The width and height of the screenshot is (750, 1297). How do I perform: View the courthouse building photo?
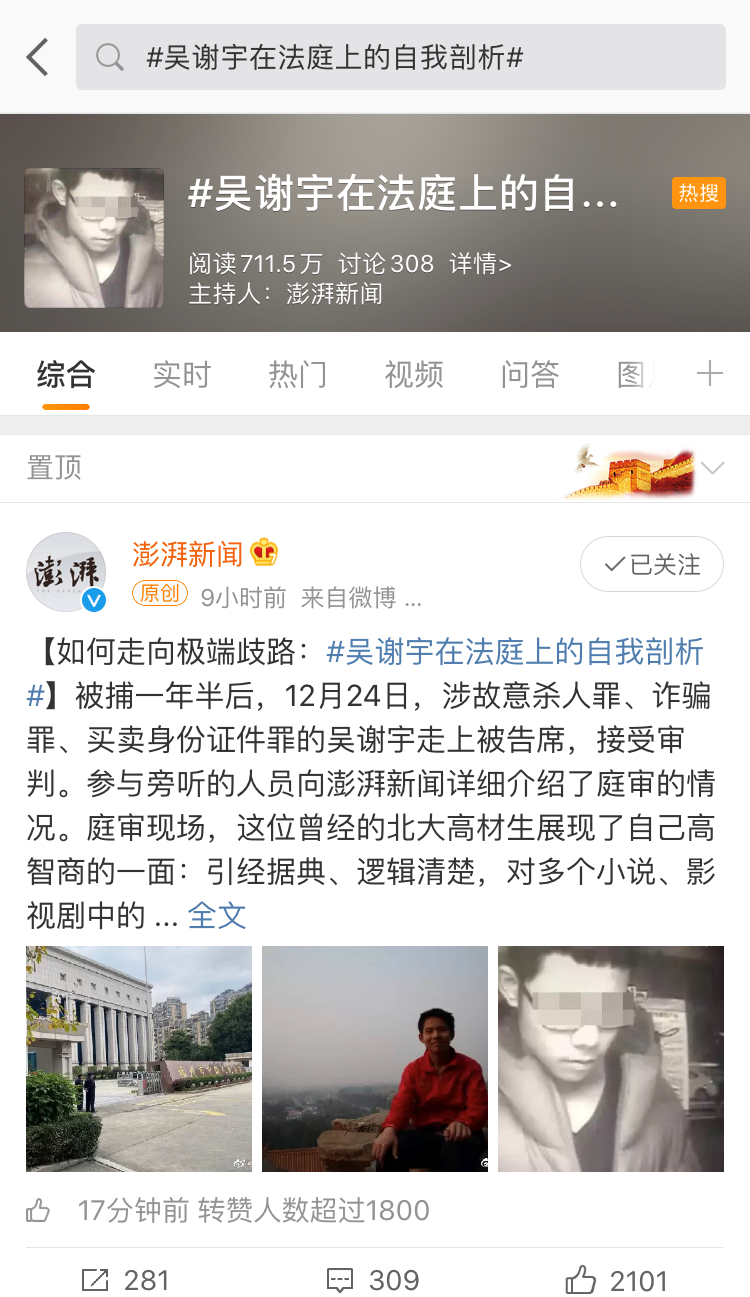point(139,1058)
